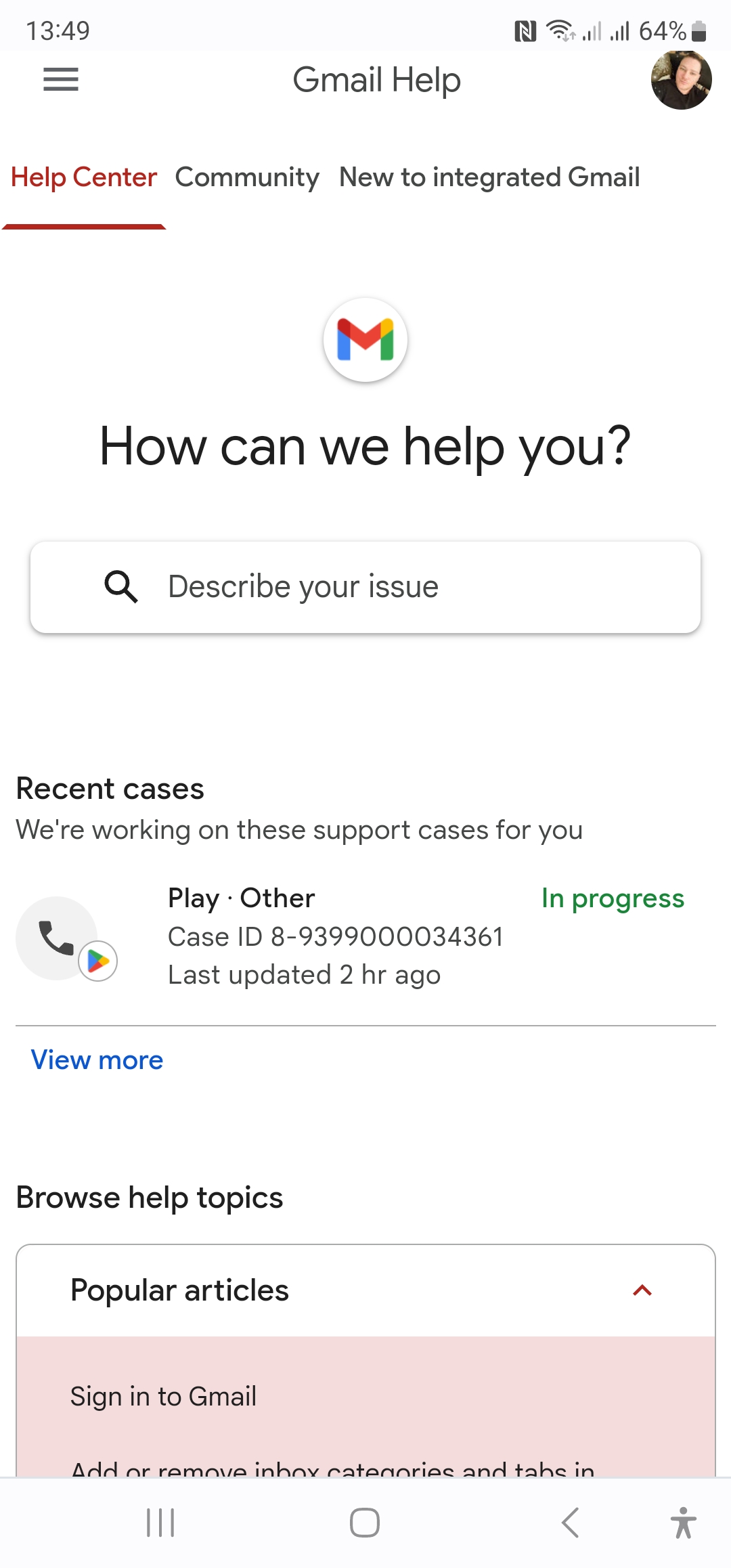Tap the Play Store badge on the case
731x1568 pixels.
coord(97,961)
